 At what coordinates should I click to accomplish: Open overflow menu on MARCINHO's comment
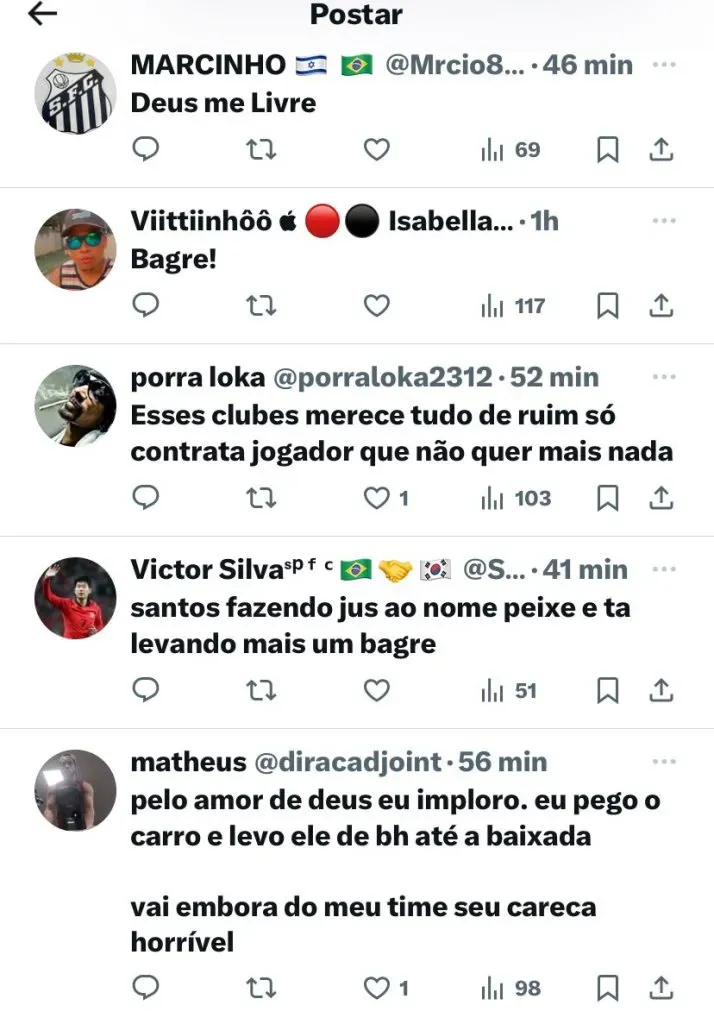coord(663,64)
